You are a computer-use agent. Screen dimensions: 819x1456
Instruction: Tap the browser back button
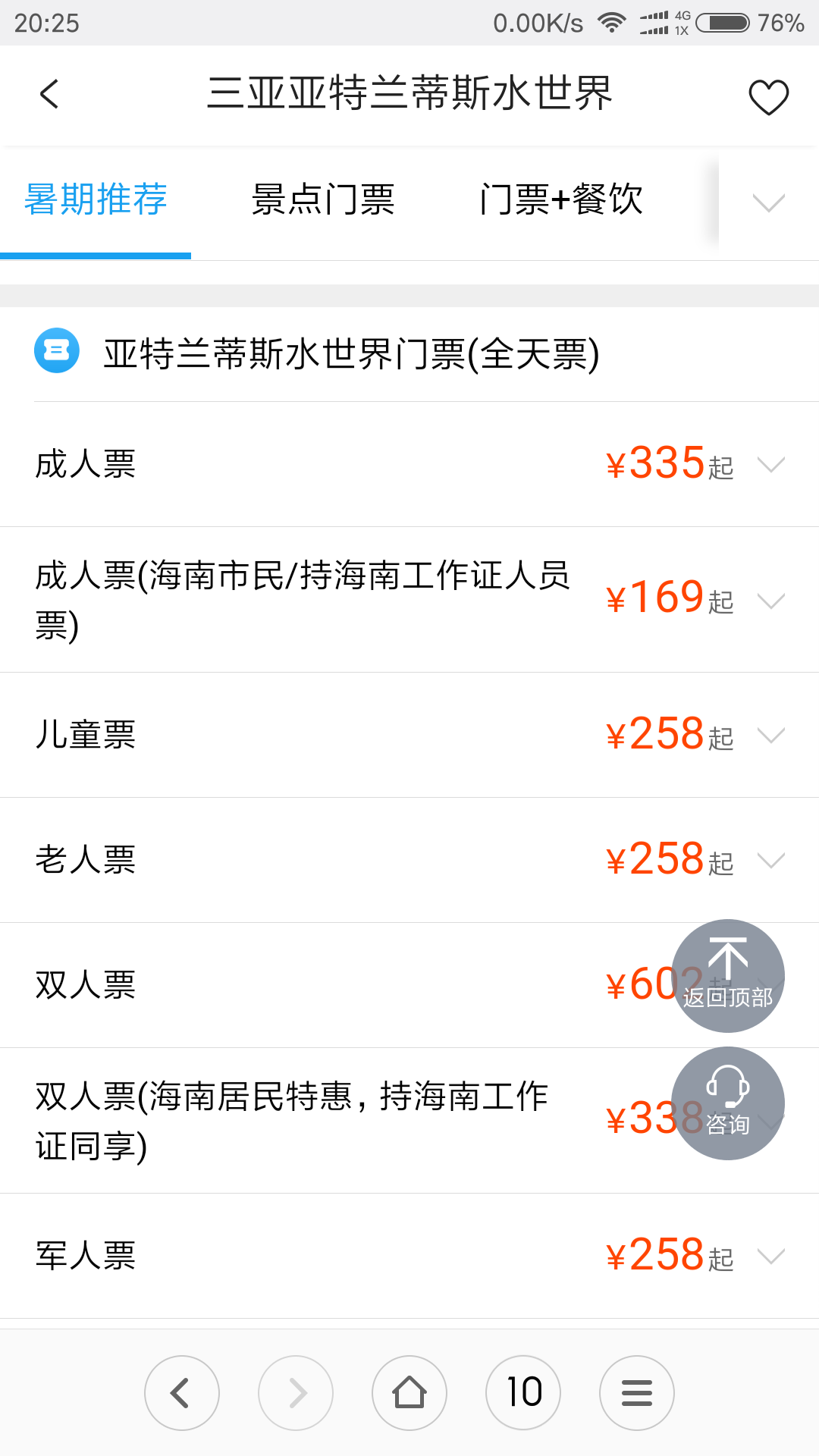(x=182, y=1393)
